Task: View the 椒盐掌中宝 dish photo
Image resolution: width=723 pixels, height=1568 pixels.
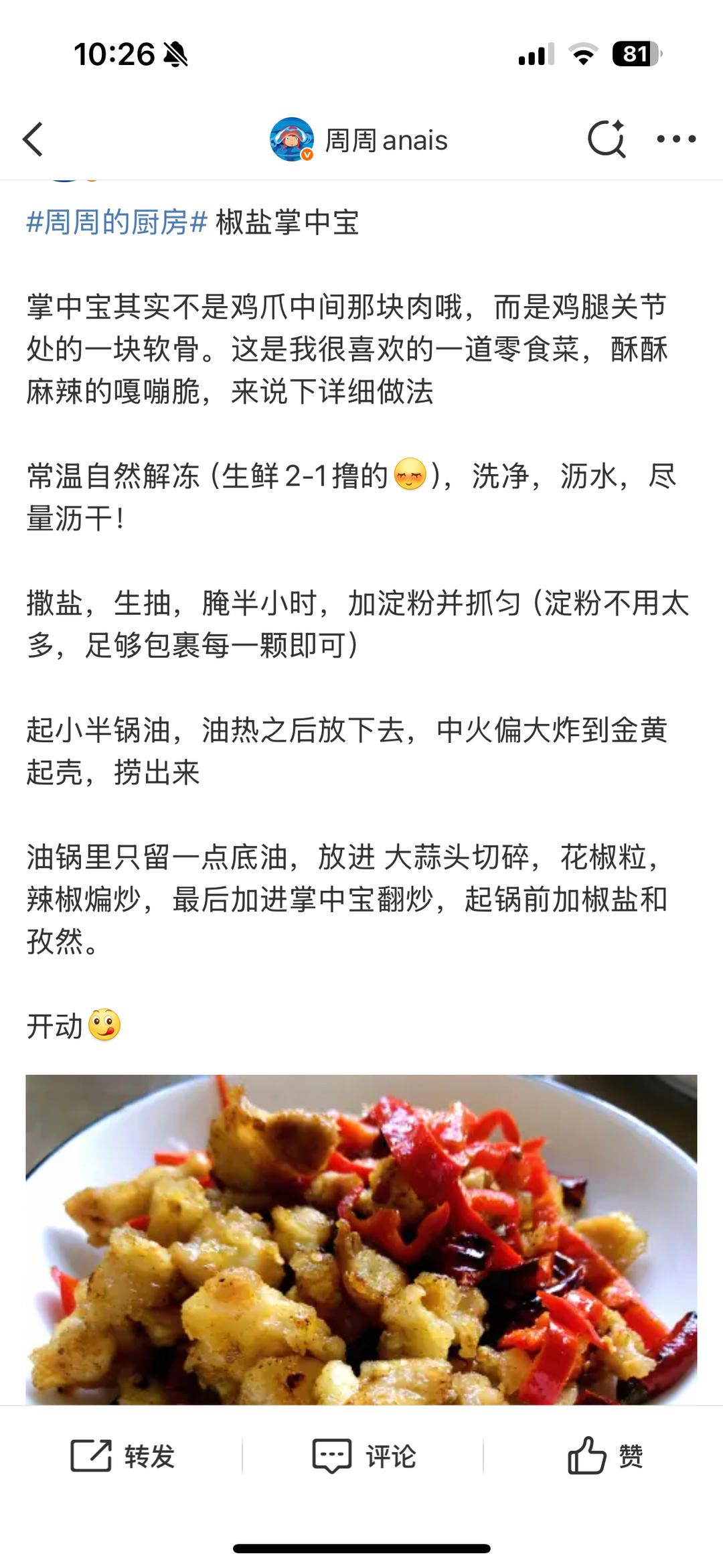Action: click(x=361, y=1239)
